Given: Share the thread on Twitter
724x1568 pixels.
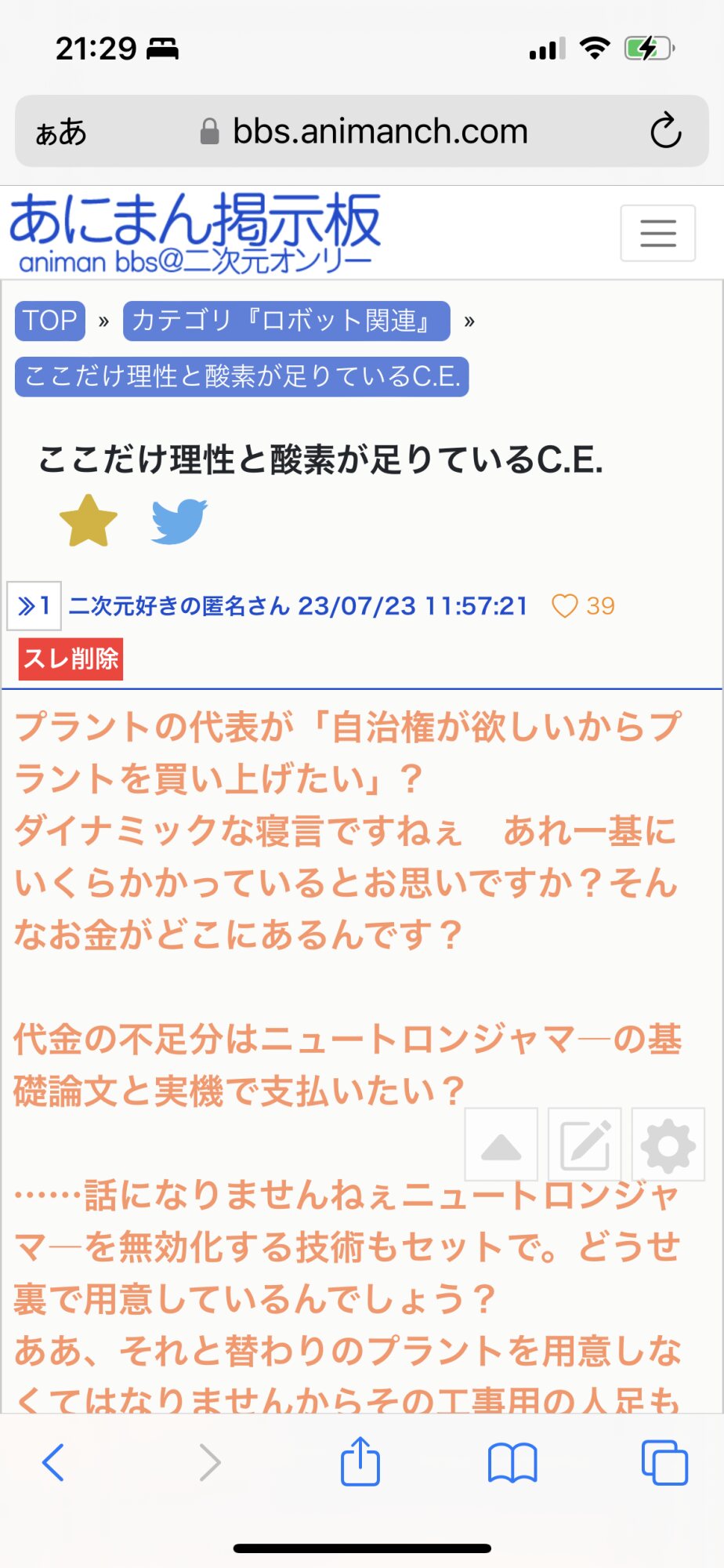Looking at the screenshot, I should pos(179,521).
